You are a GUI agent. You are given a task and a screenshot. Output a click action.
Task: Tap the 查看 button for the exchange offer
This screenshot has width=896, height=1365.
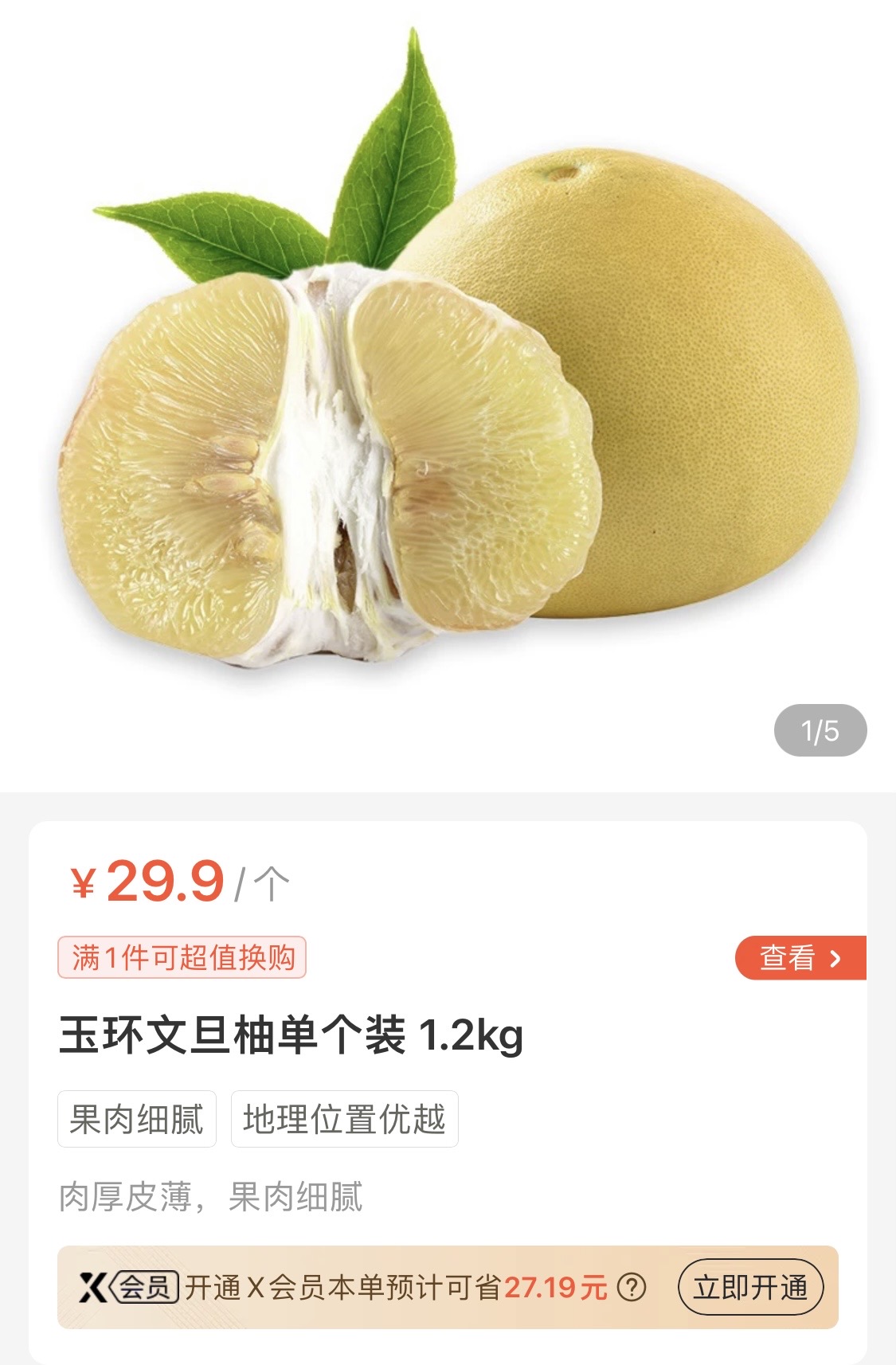coord(800,957)
